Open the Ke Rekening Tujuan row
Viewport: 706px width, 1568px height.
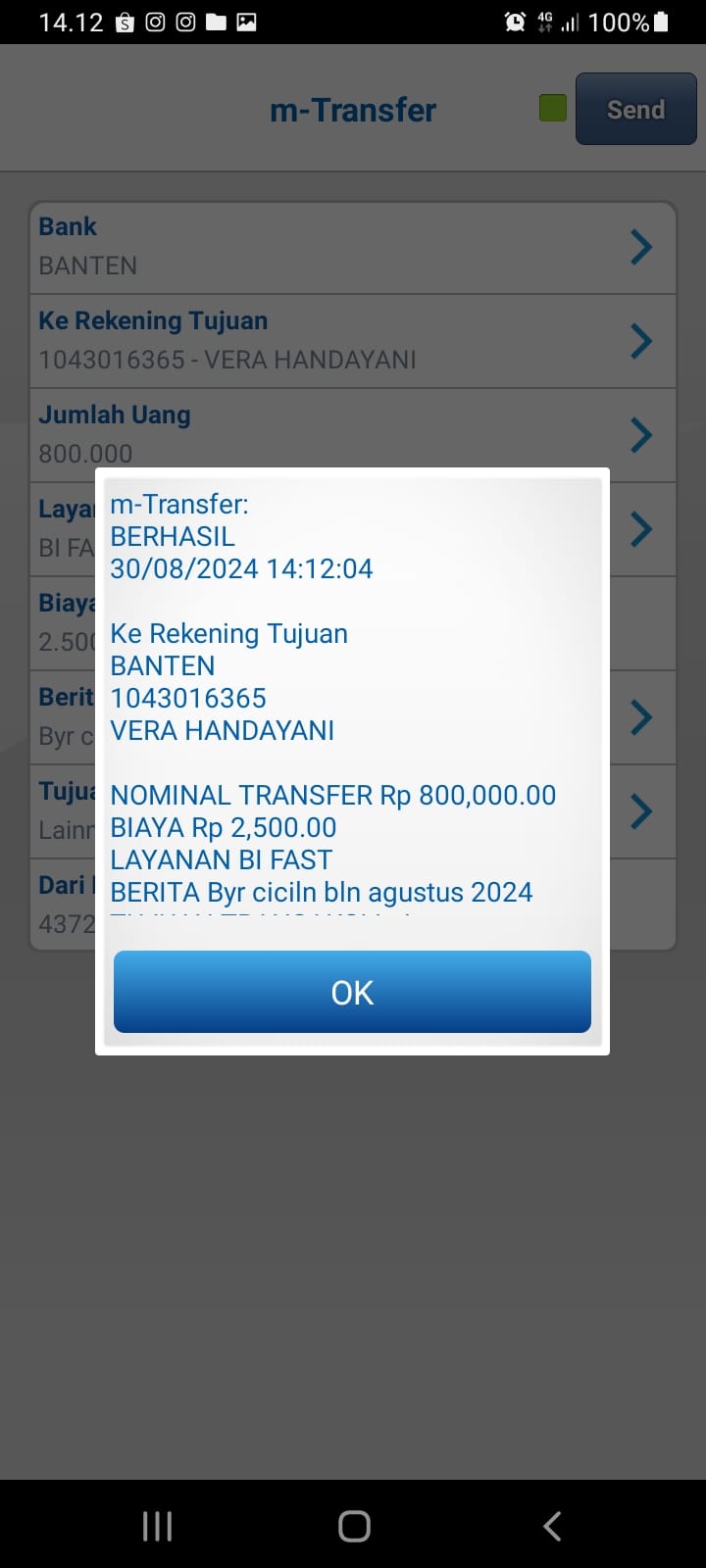352,341
